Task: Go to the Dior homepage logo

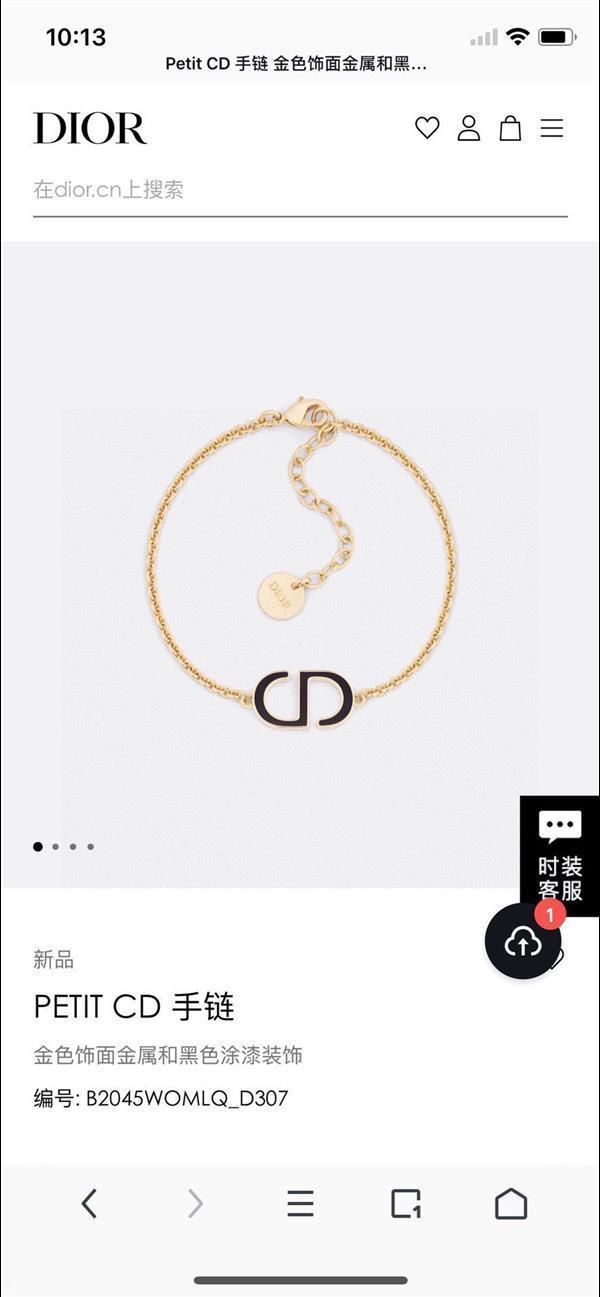Action: pos(90,128)
